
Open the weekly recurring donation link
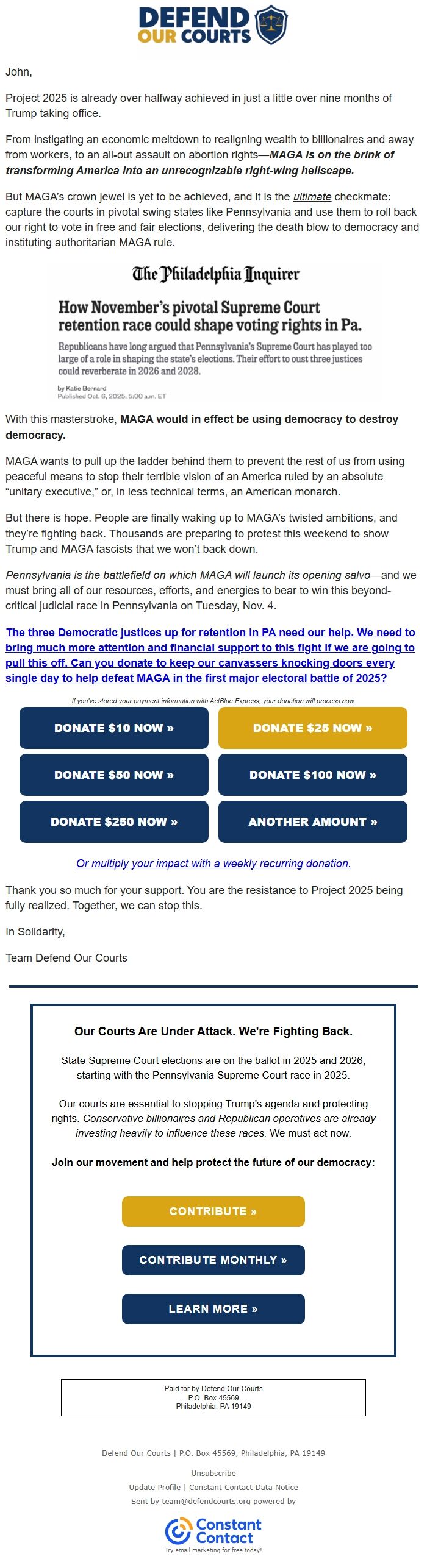point(213,863)
